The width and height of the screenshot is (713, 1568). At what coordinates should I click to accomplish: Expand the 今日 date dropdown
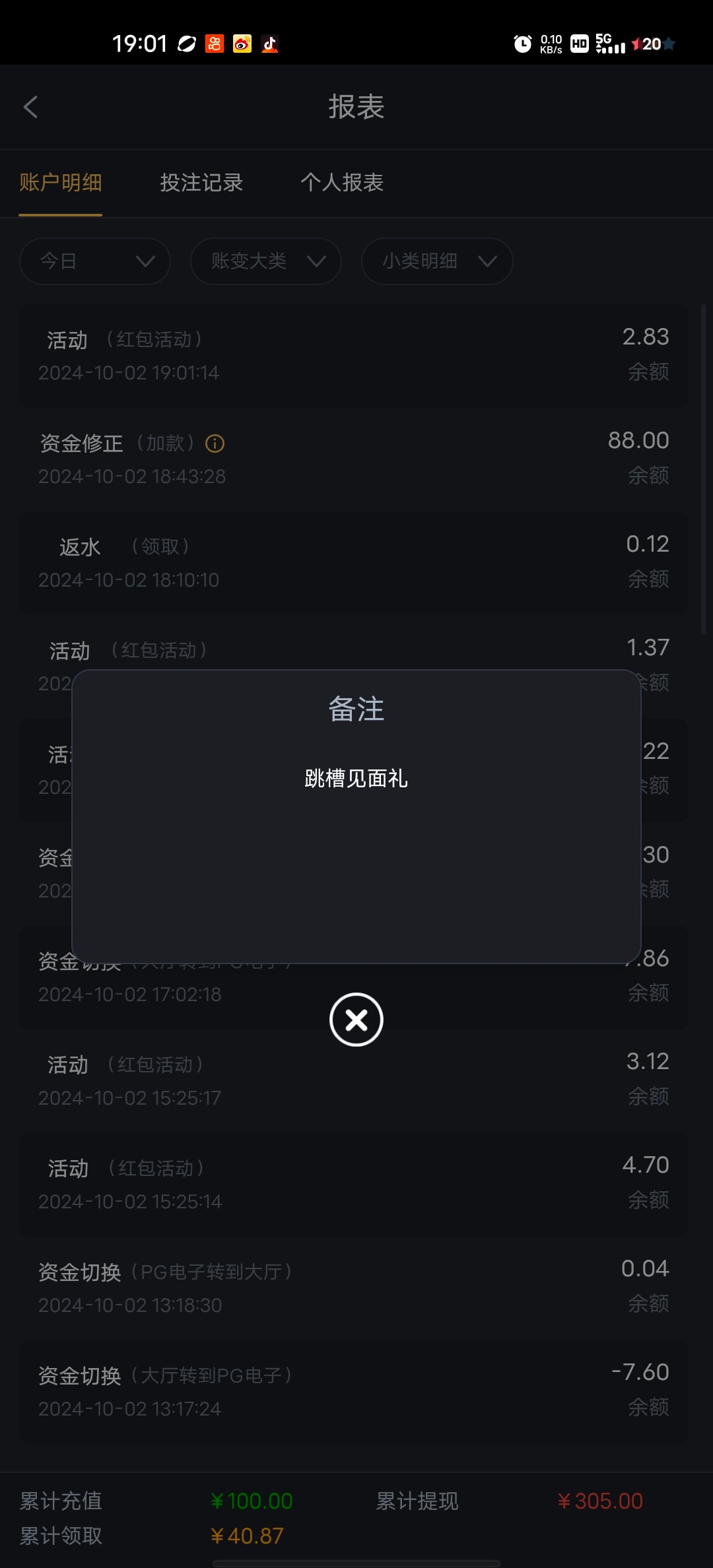click(95, 261)
